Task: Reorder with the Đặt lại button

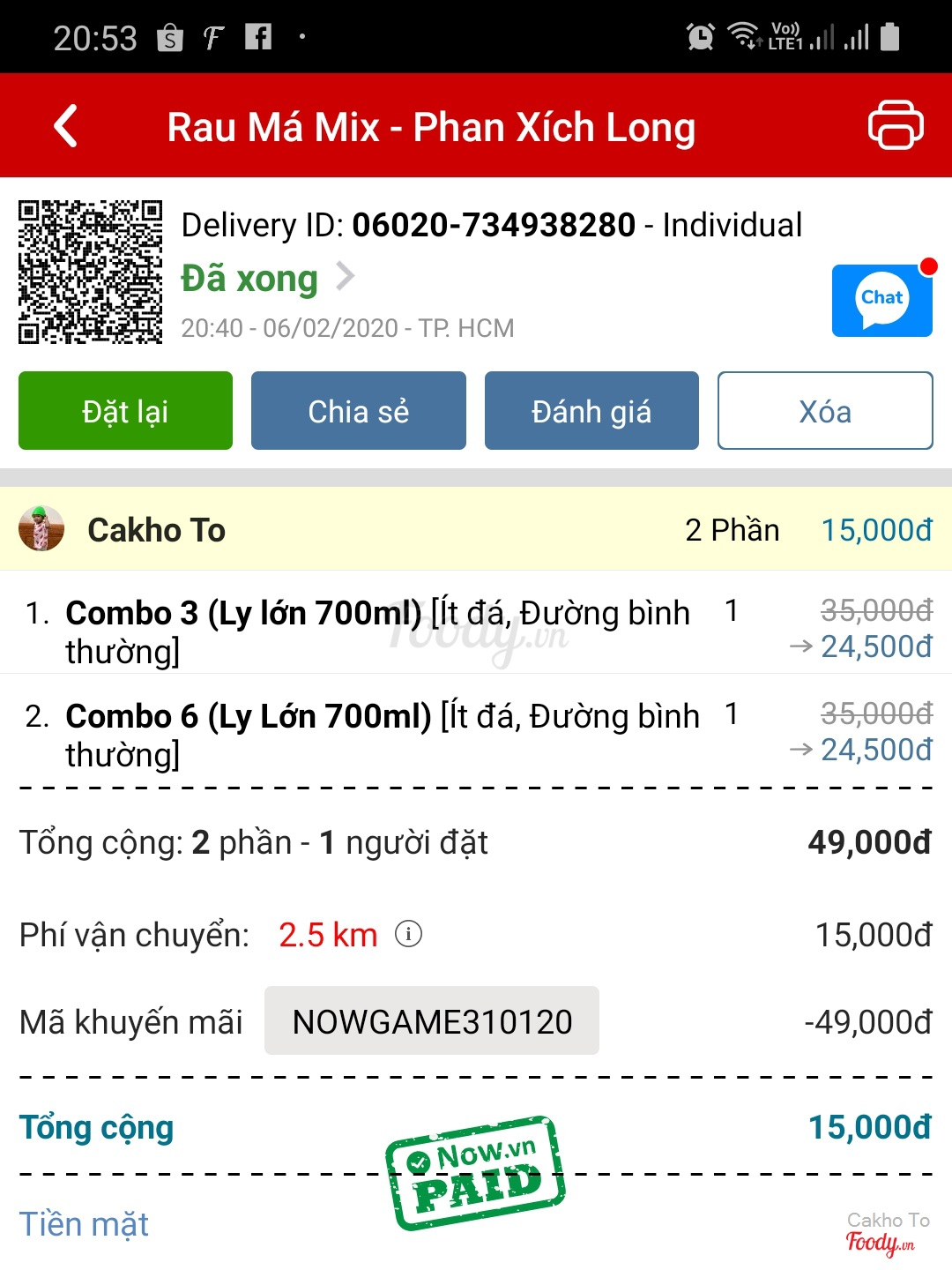Action: (x=125, y=411)
